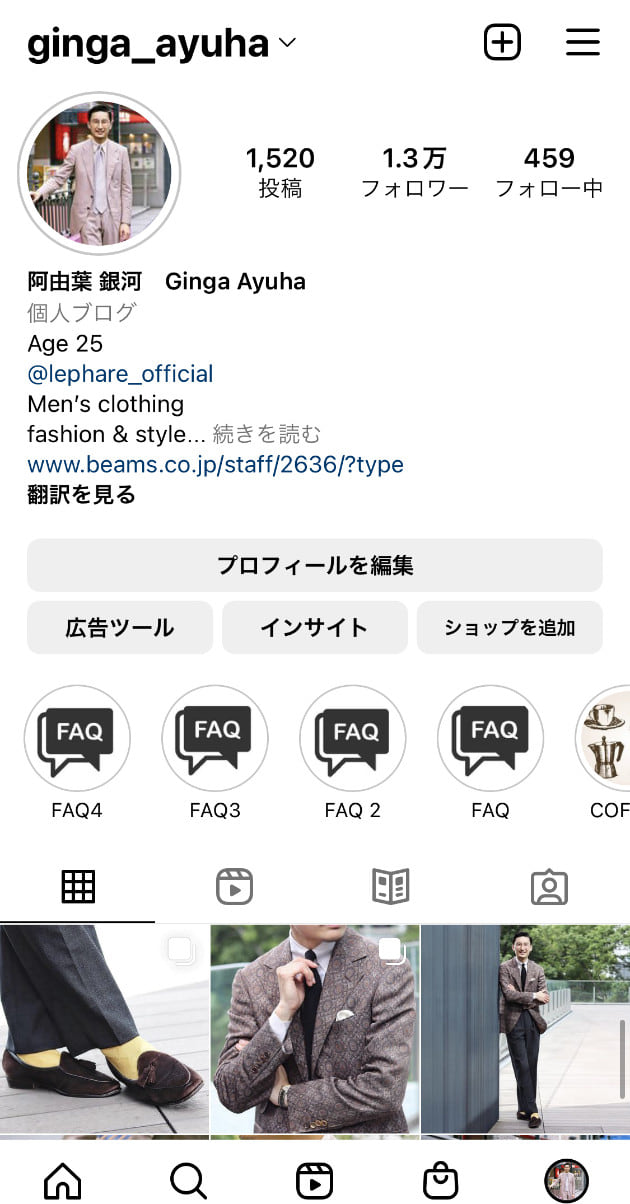Open the @lephare_official profile link
The width and height of the screenshot is (630, 1204).
point(120,374)
